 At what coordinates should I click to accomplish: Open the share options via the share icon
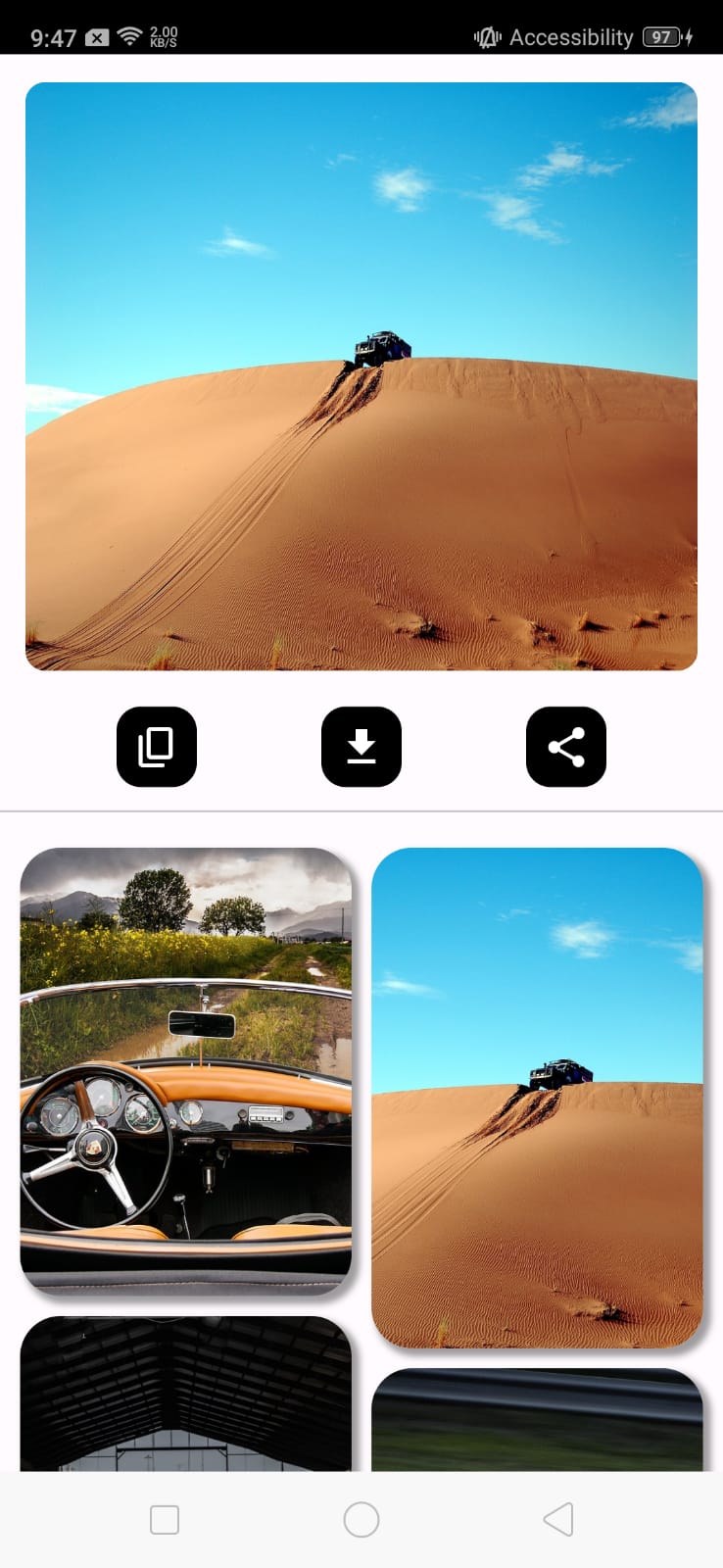pos(566,747)
